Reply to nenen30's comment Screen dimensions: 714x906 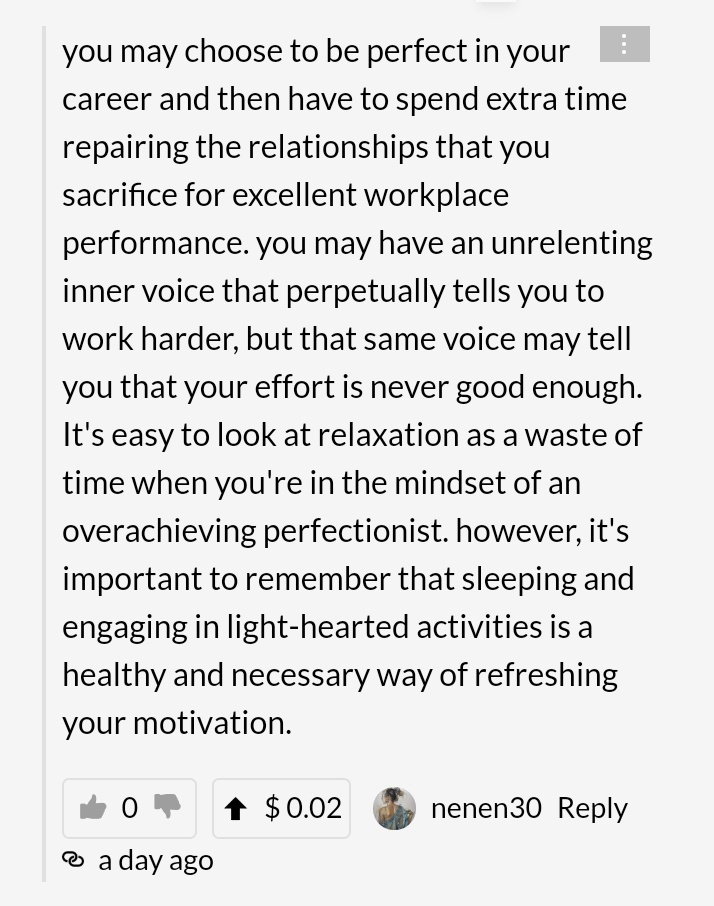(592, 808)
